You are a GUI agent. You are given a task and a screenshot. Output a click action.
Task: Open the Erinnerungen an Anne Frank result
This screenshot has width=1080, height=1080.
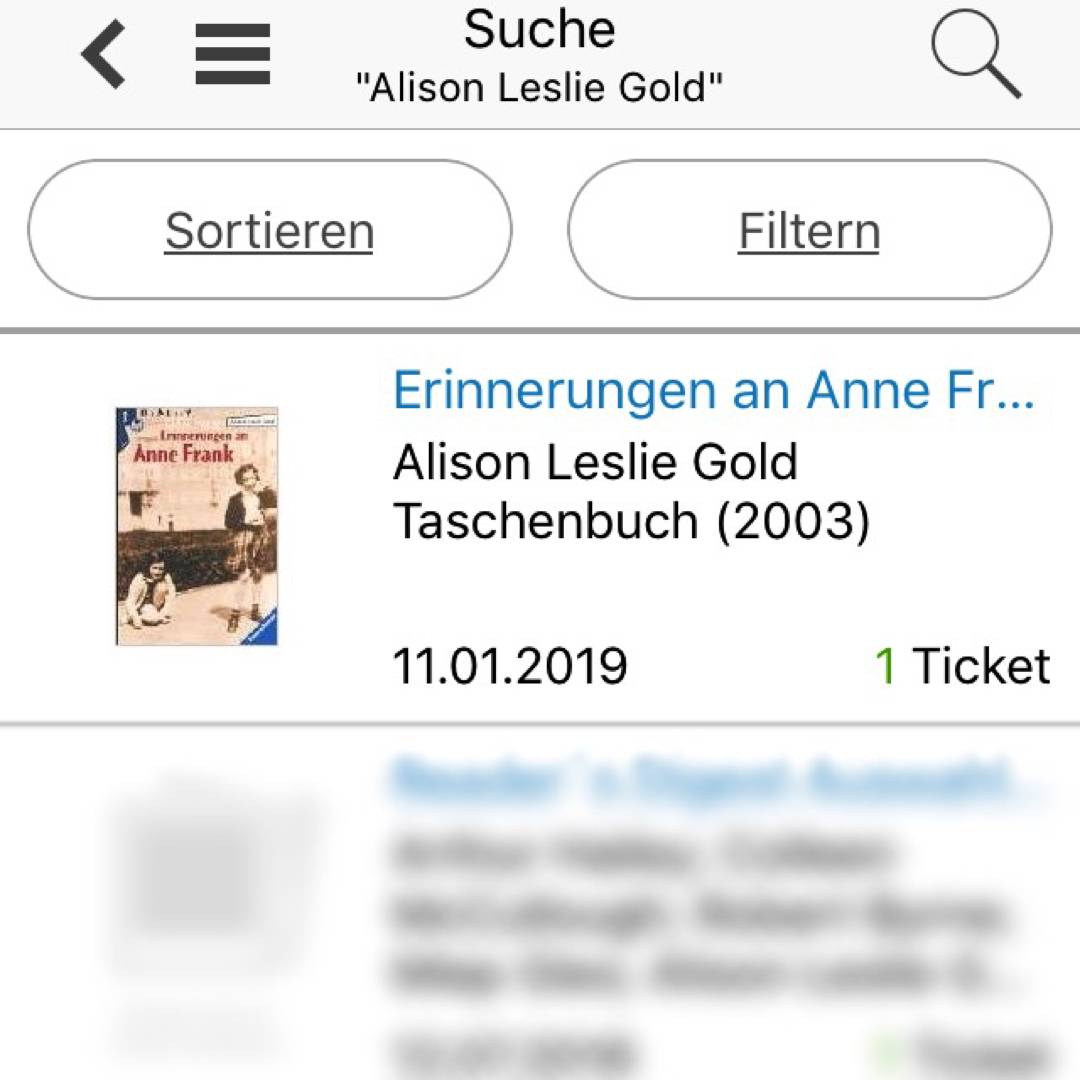tap(712, 391)
